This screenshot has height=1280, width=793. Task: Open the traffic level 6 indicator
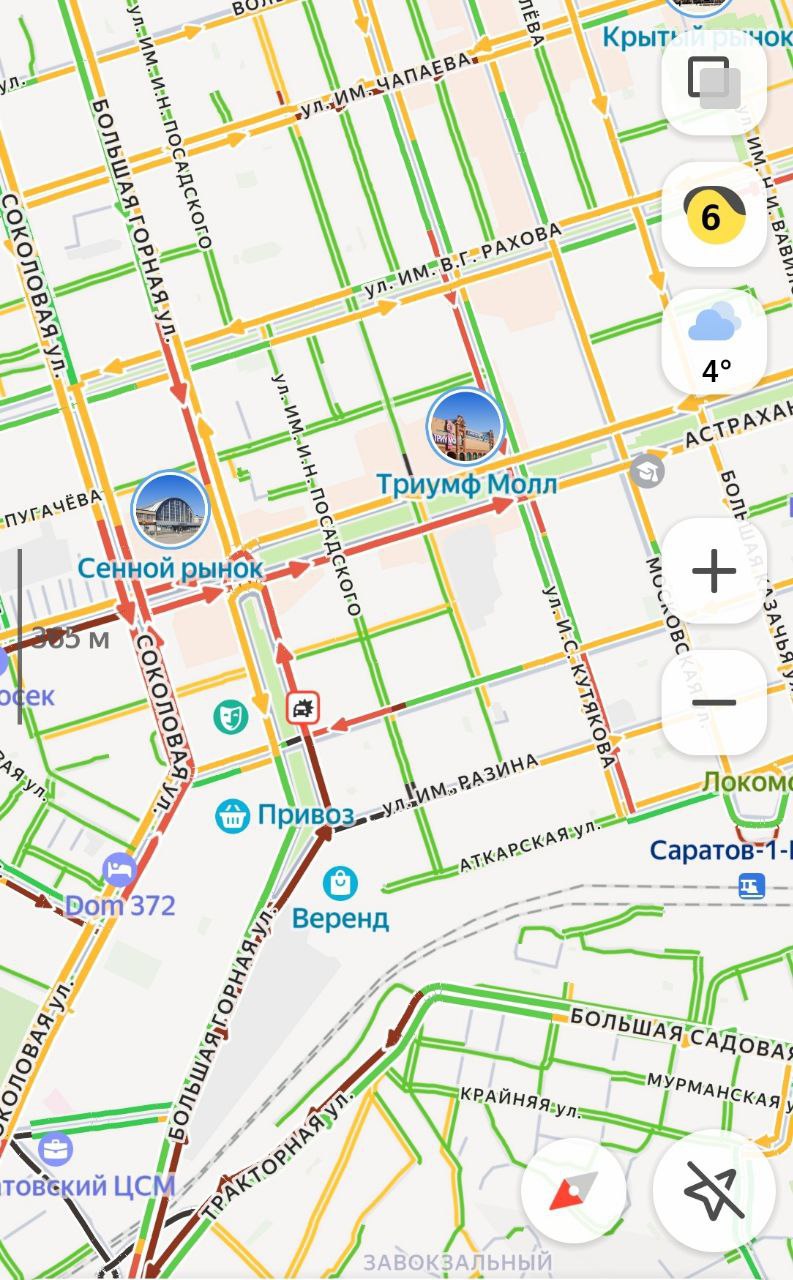714,214
